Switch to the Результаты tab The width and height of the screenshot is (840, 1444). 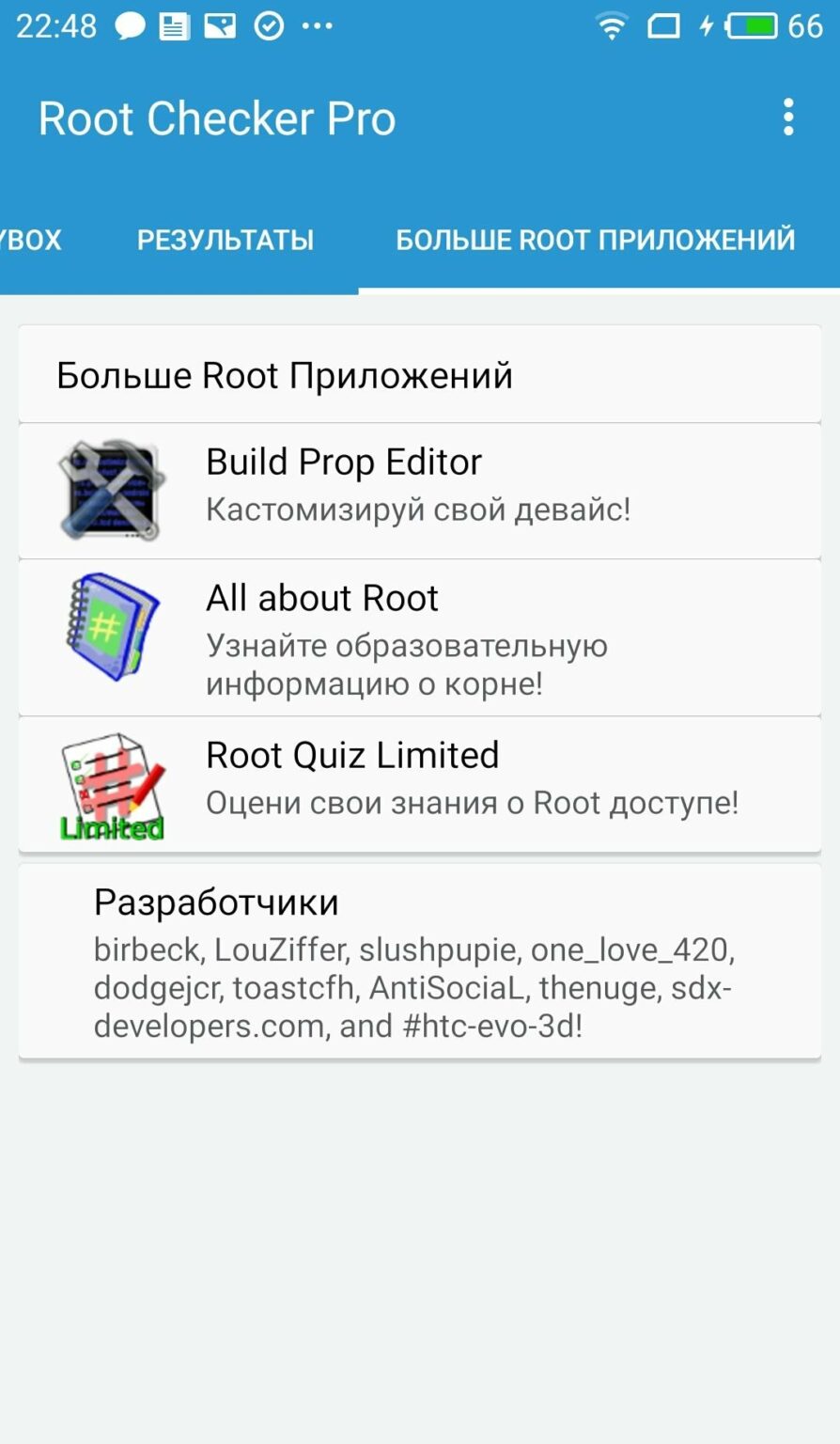(x=226, y=240)
